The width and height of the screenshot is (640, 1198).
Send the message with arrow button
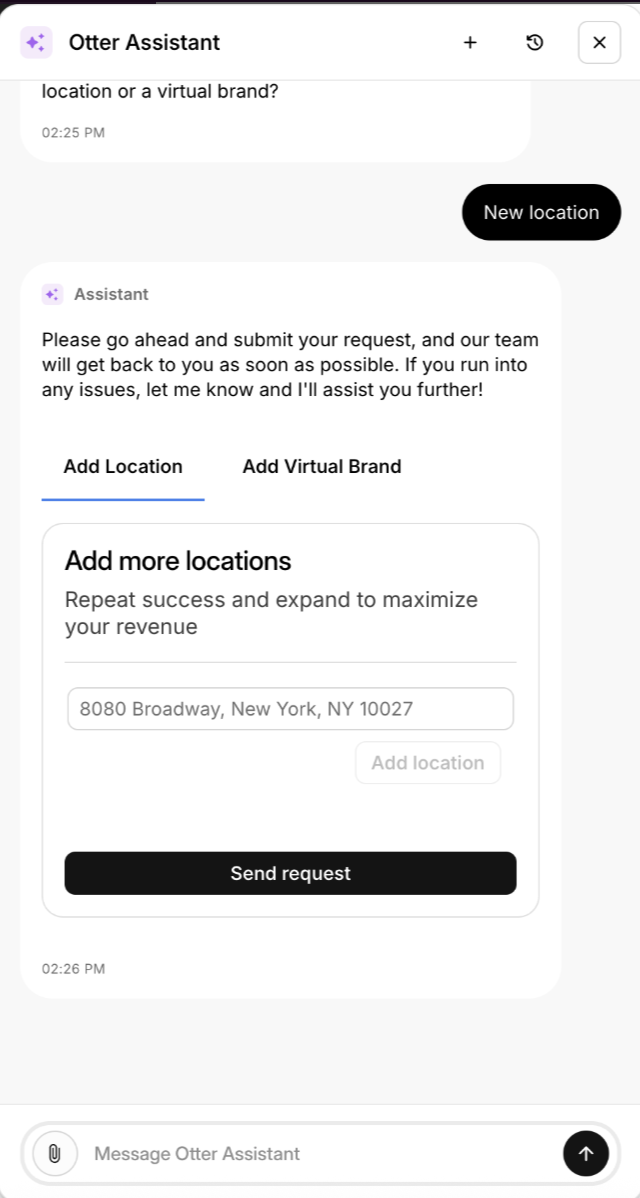586,1153
